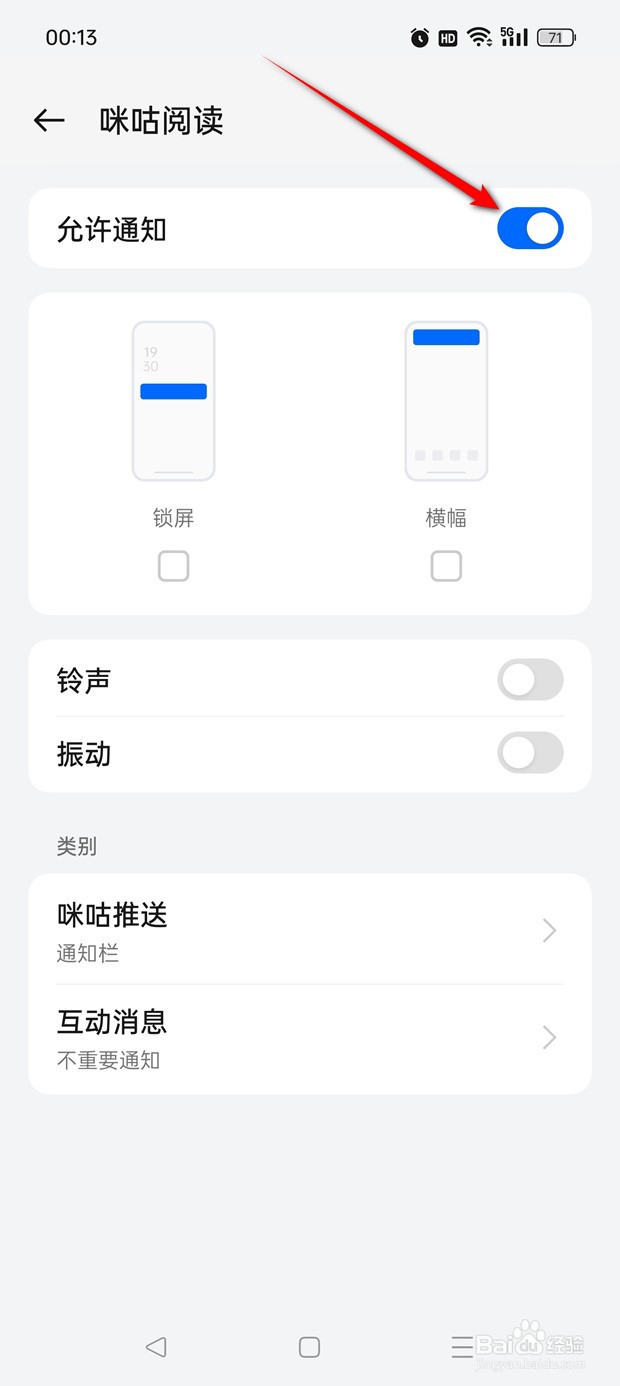Open the 互动消息 category
The width and height of the screenshot is (620, 1386).
pyautogui.click(x=310, y=1038)
